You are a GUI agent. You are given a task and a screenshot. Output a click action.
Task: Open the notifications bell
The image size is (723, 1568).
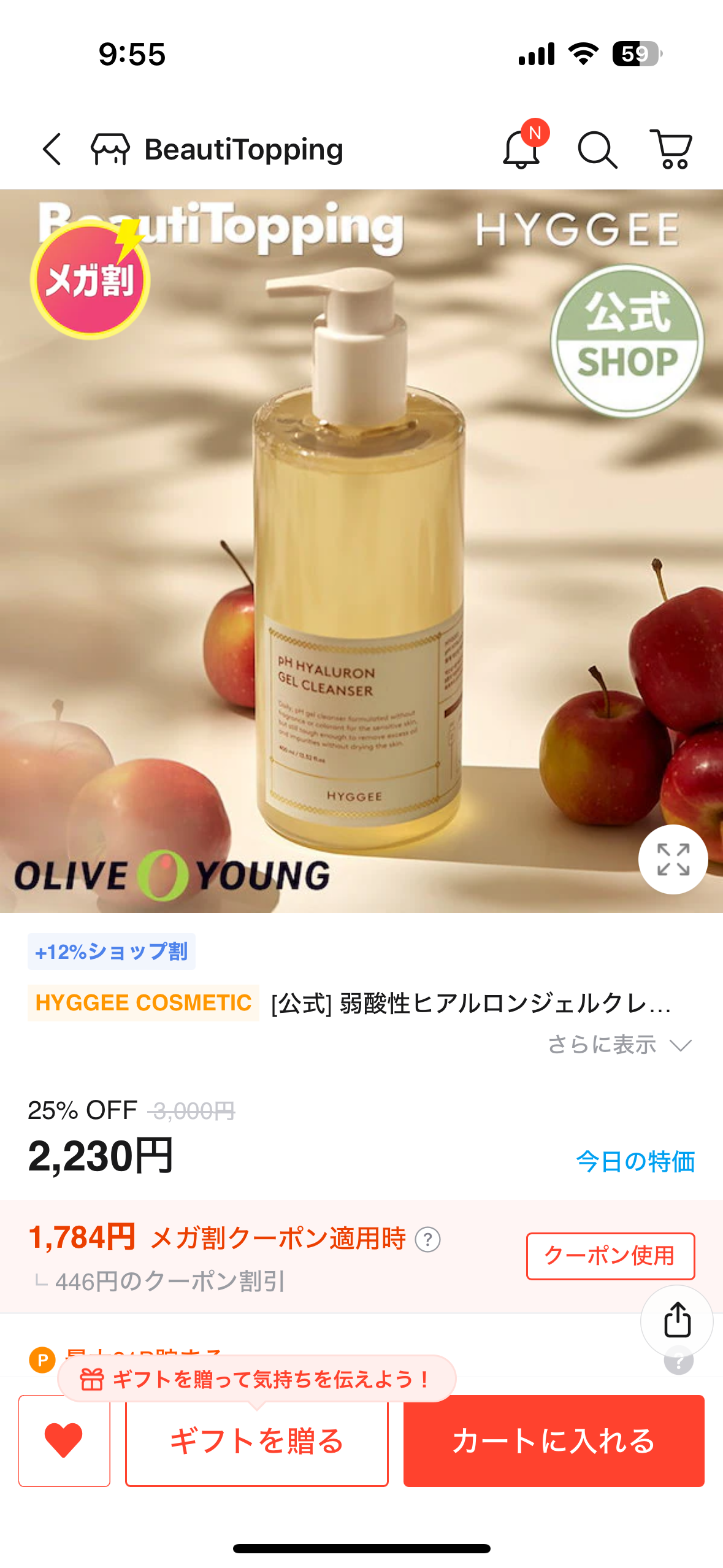522,149
